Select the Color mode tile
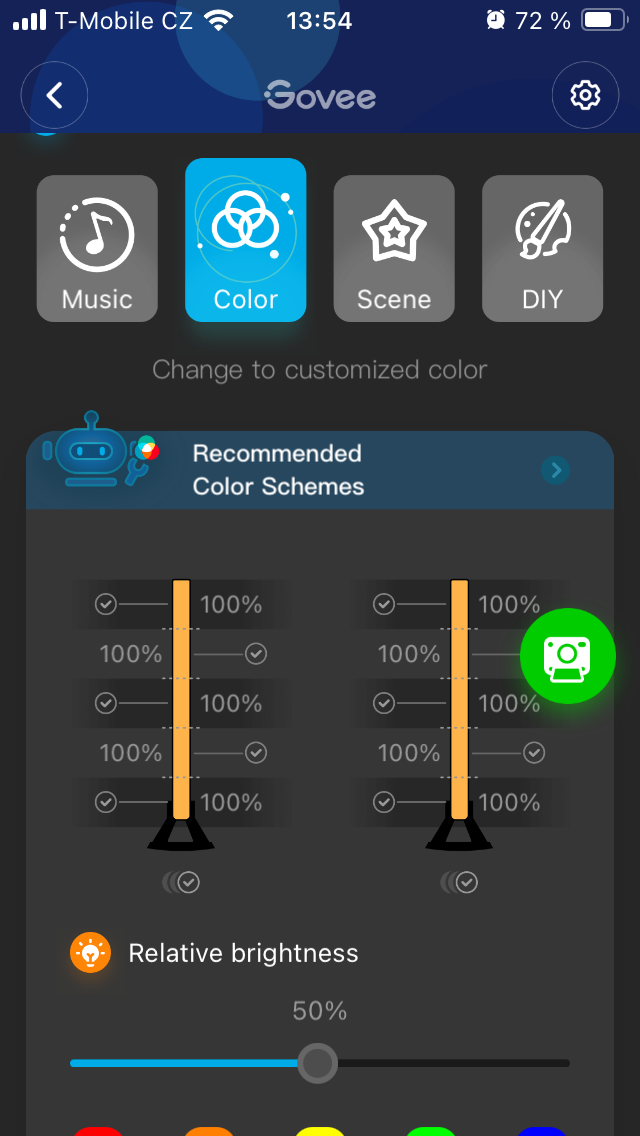The height and width of the screenshot is (1136, 640). tap(245, 240)
